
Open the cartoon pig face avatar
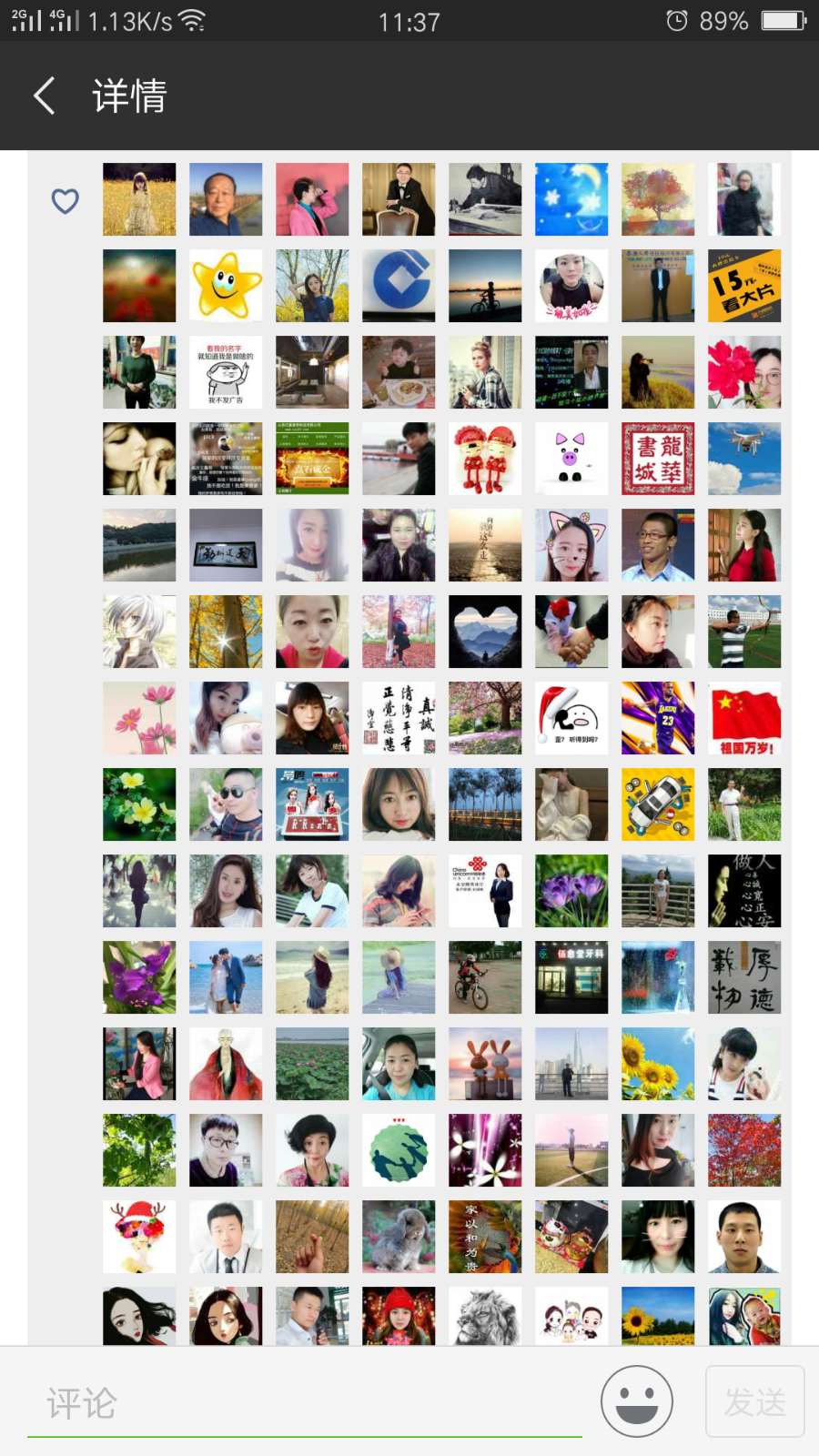coord(571,459)
